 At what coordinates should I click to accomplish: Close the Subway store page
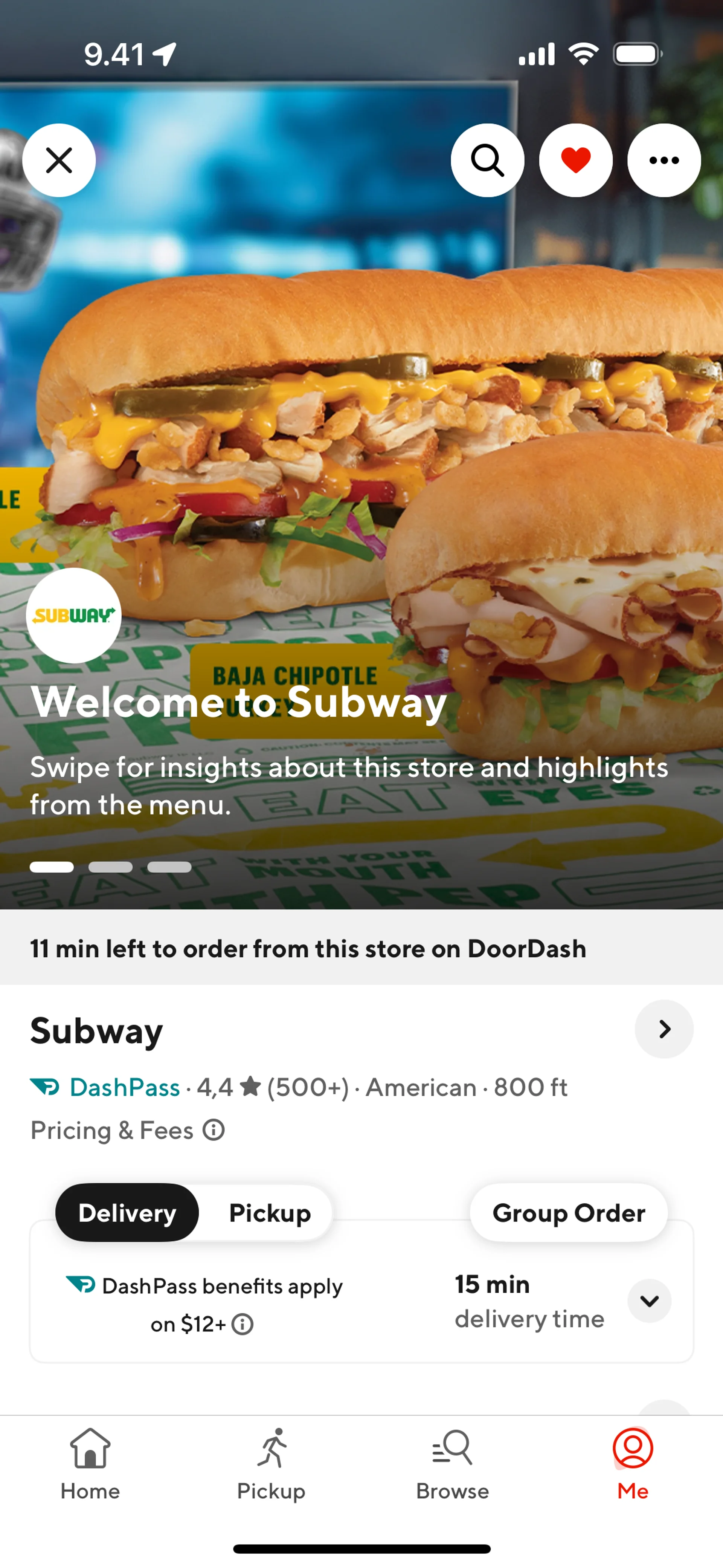(59, 160)
